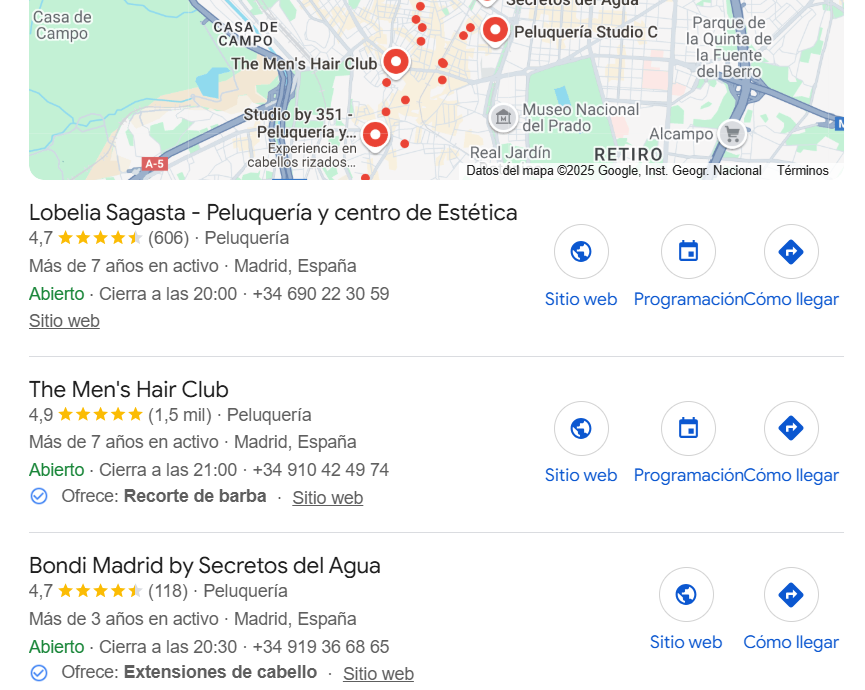
Task: Get Cómo llegar directions to Bondi Madrid
Action: click(791, 595)
